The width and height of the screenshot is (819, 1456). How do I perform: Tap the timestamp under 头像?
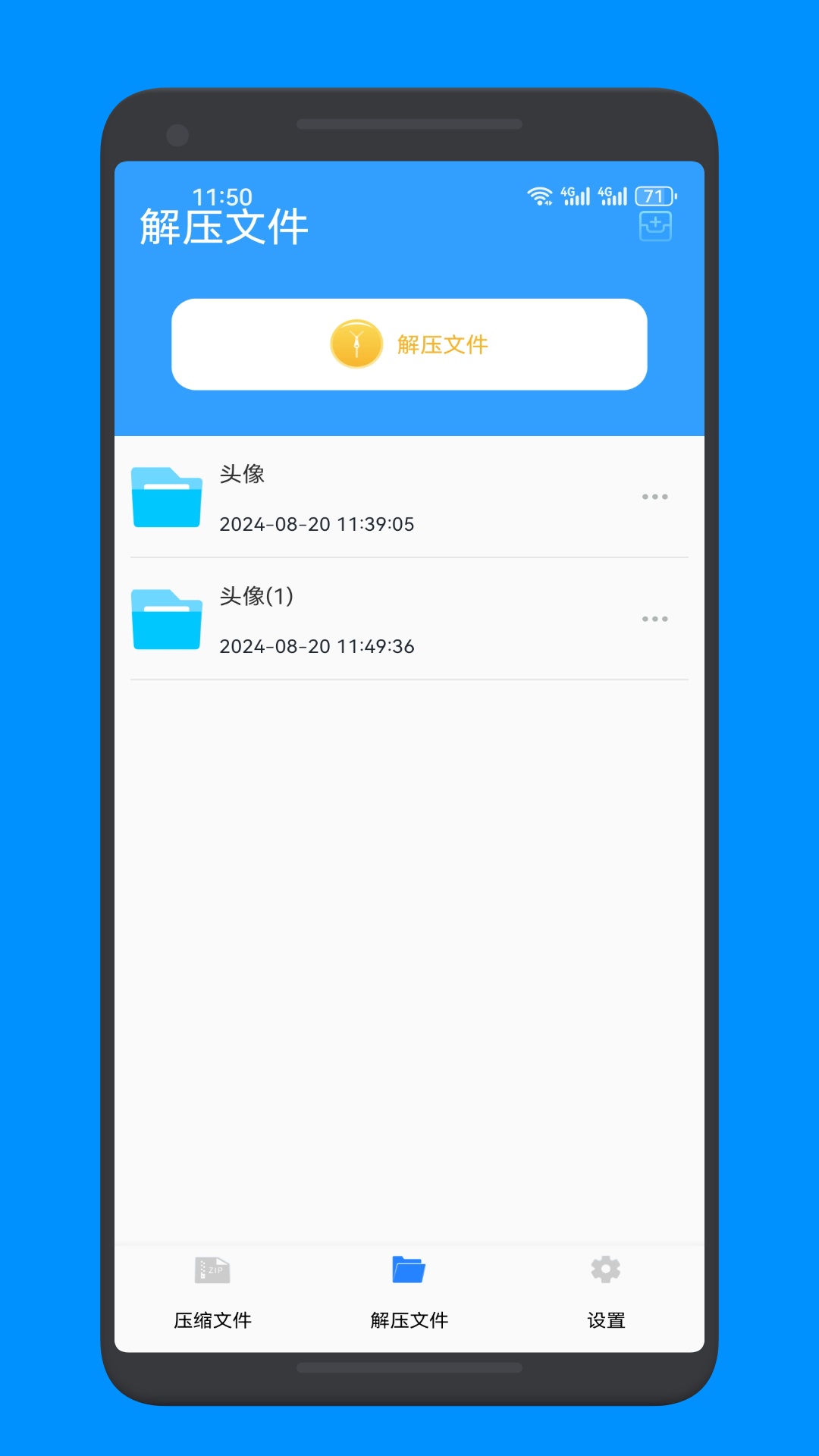316,524
